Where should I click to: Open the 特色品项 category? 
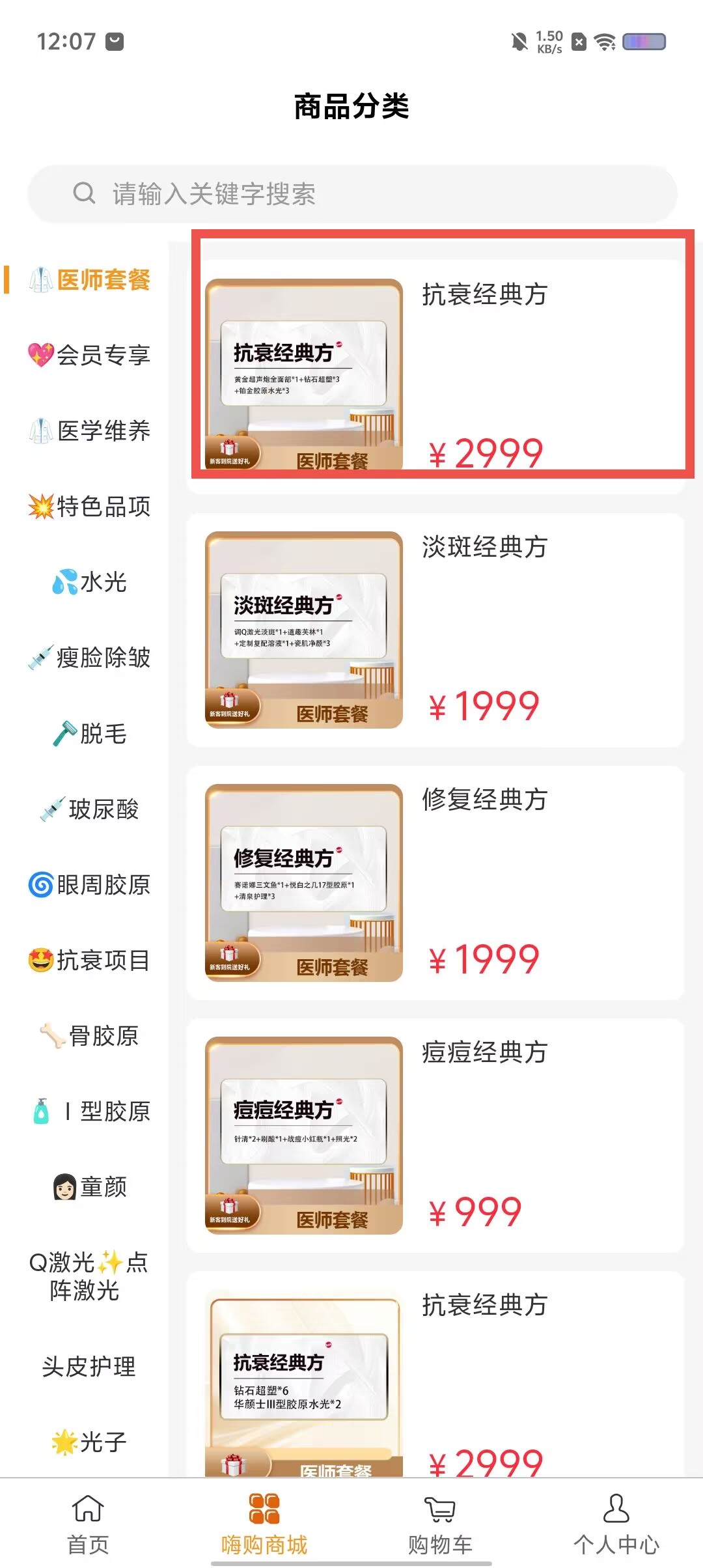90,506
